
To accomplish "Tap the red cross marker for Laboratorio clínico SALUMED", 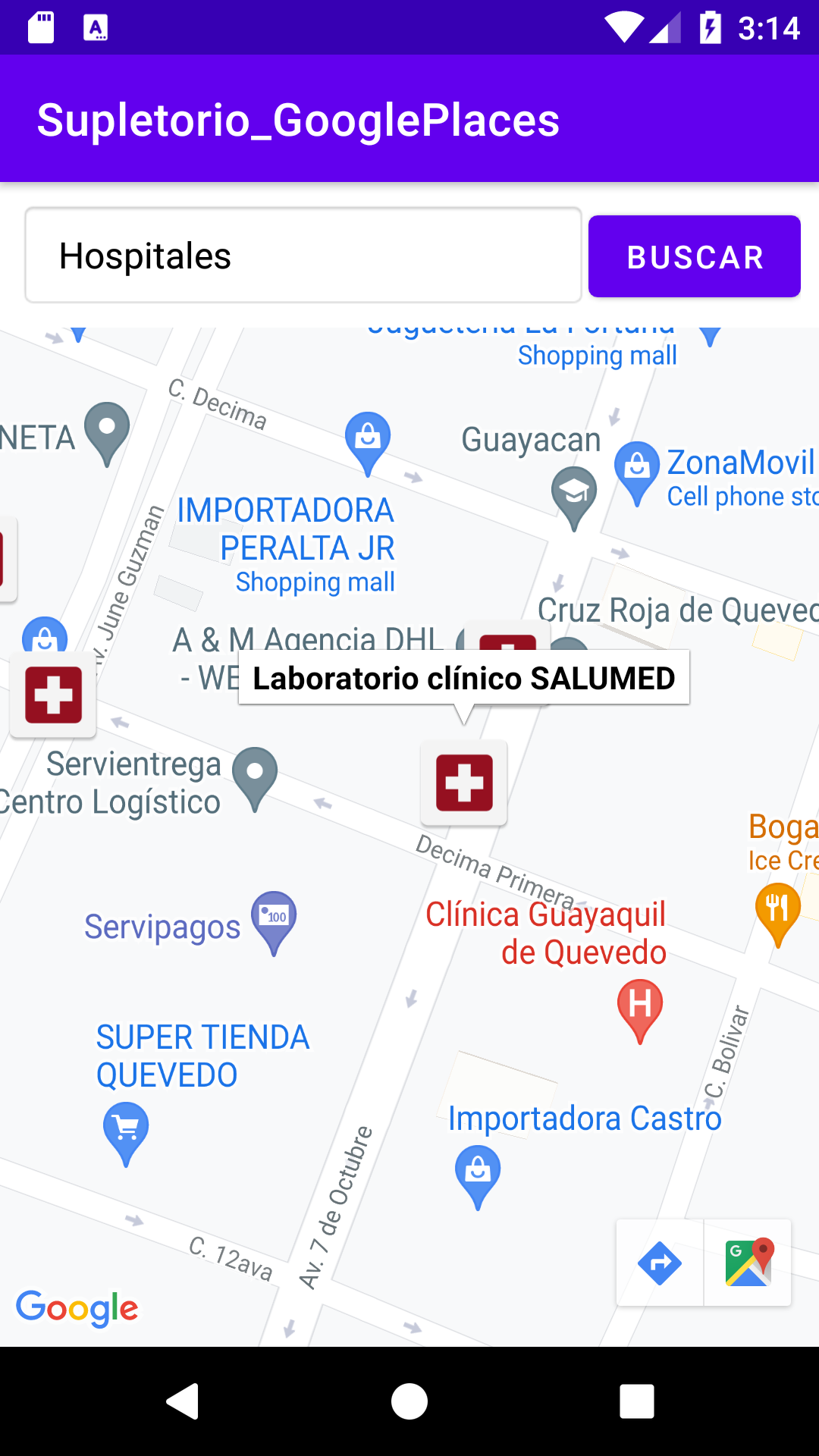I will pyautogui.click(x=463, y=783).
